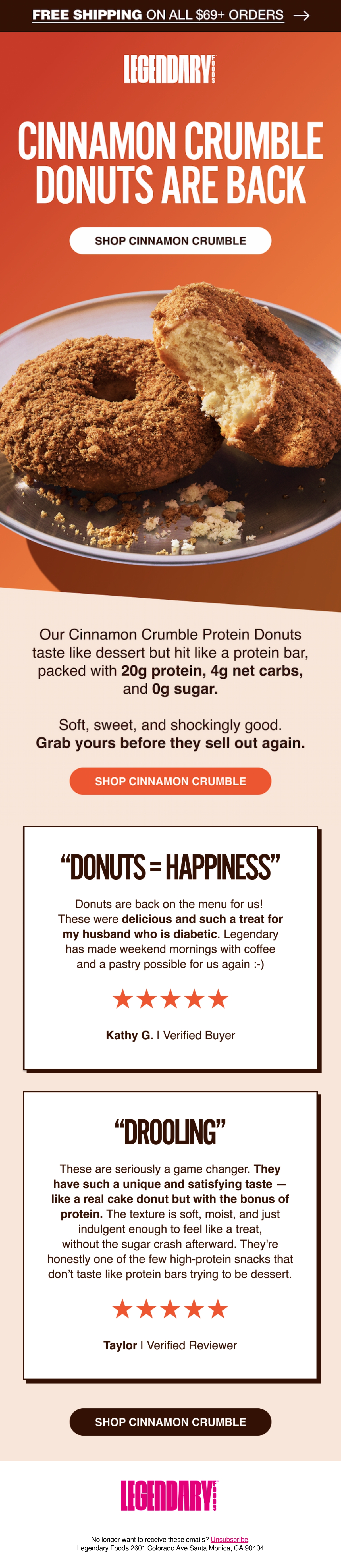The image size is (341, 1568).
Task: Tap the orange Shop Cinnamon Crumble button
Action: [170, 781]
